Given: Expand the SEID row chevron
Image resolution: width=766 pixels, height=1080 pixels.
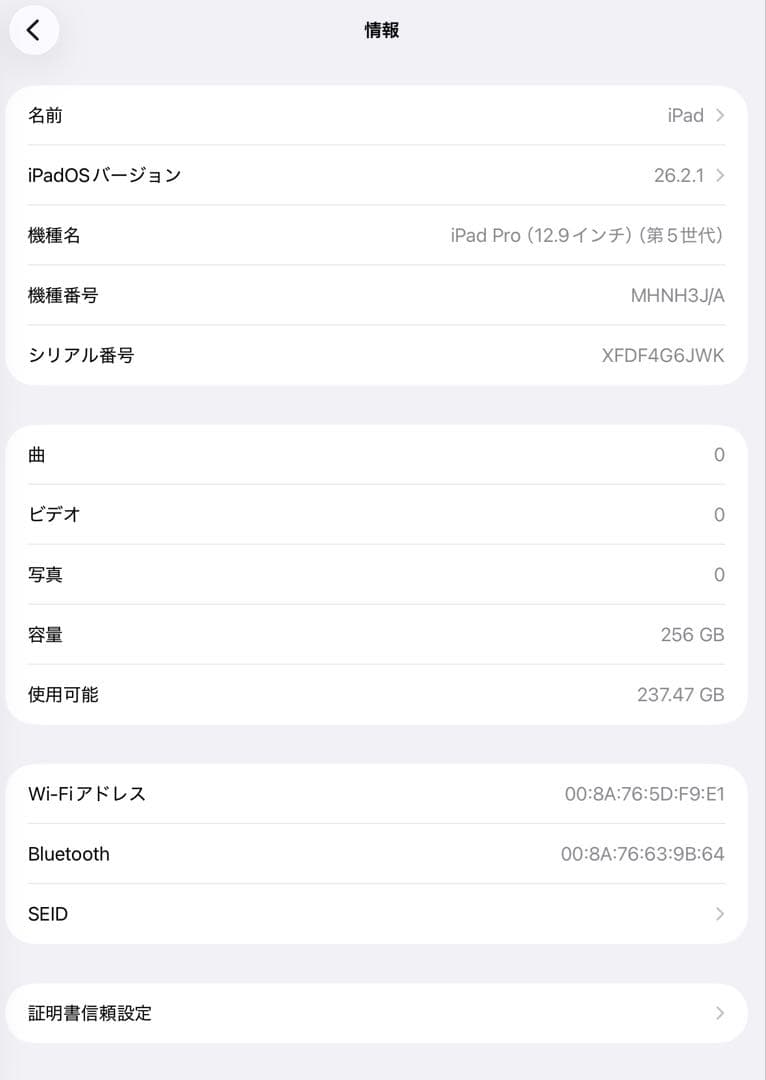Looking at the screenshot, I should click(718, 913).
